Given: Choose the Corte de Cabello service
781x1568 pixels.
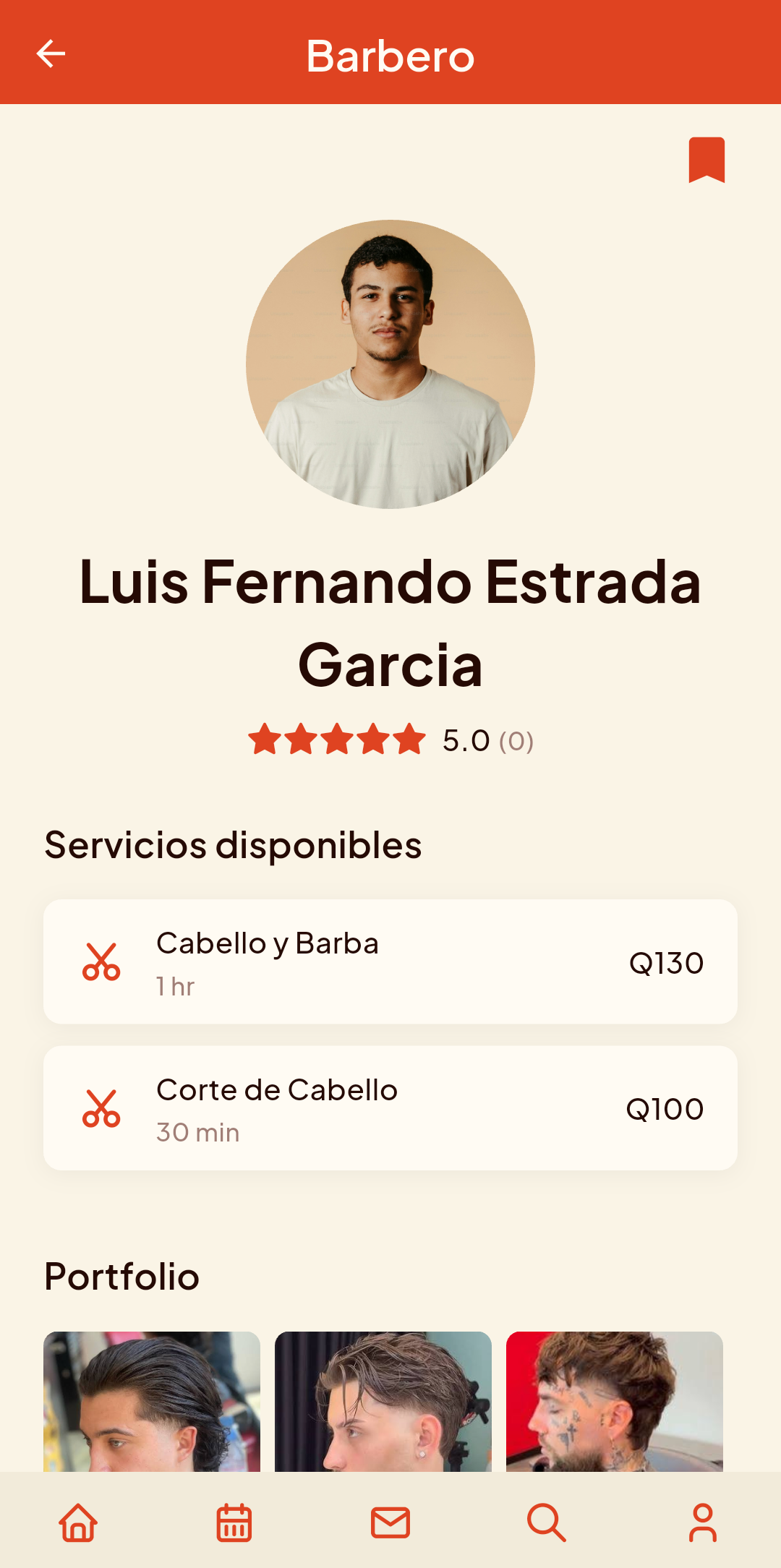Looking at the screenshot, I should pos(390,1108).
